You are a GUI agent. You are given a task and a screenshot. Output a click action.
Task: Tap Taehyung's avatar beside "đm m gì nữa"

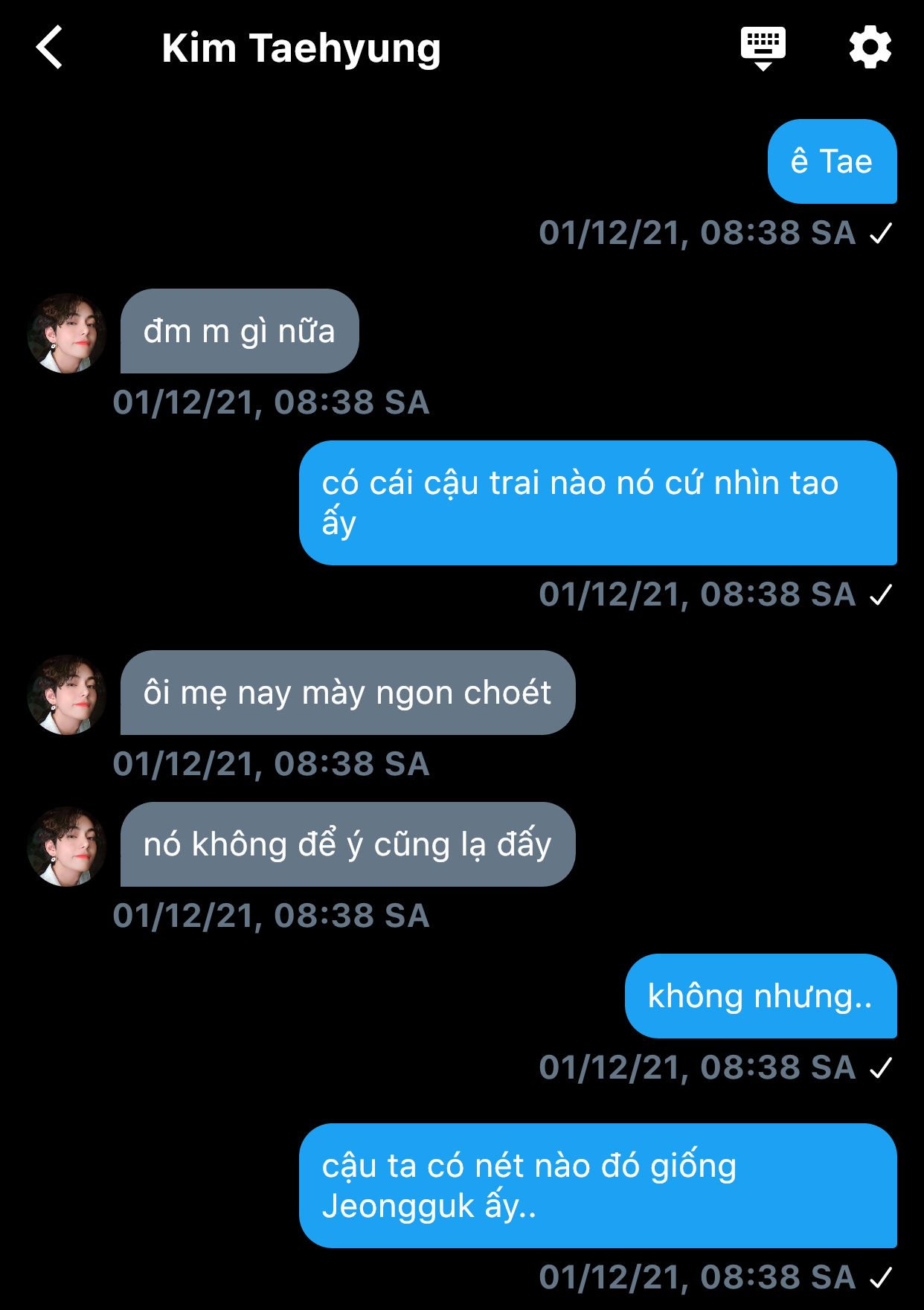pyautogui.click(x=66, y=333)
